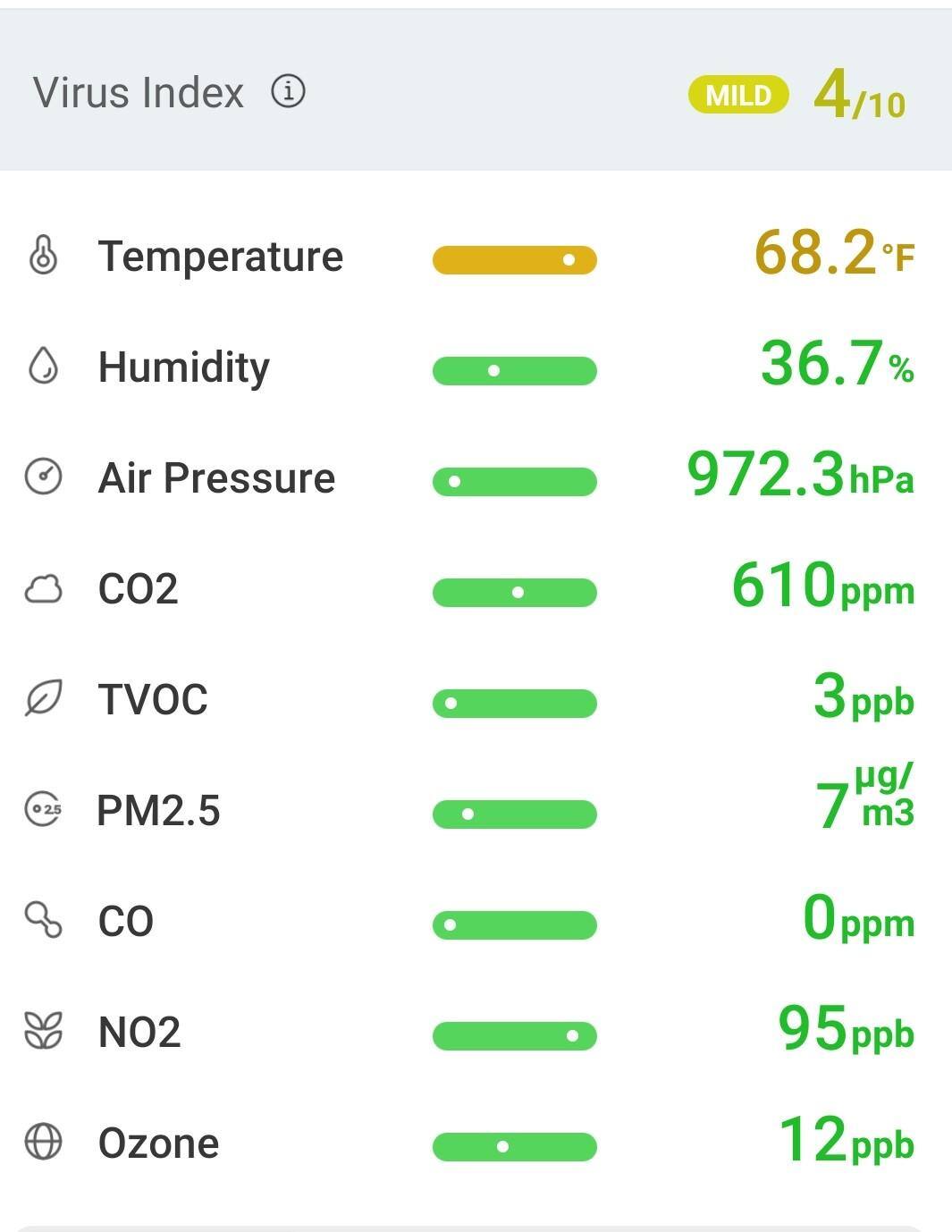Open the Virus Index info icon
Screen dimensions: 952x1232
point(288,92)
